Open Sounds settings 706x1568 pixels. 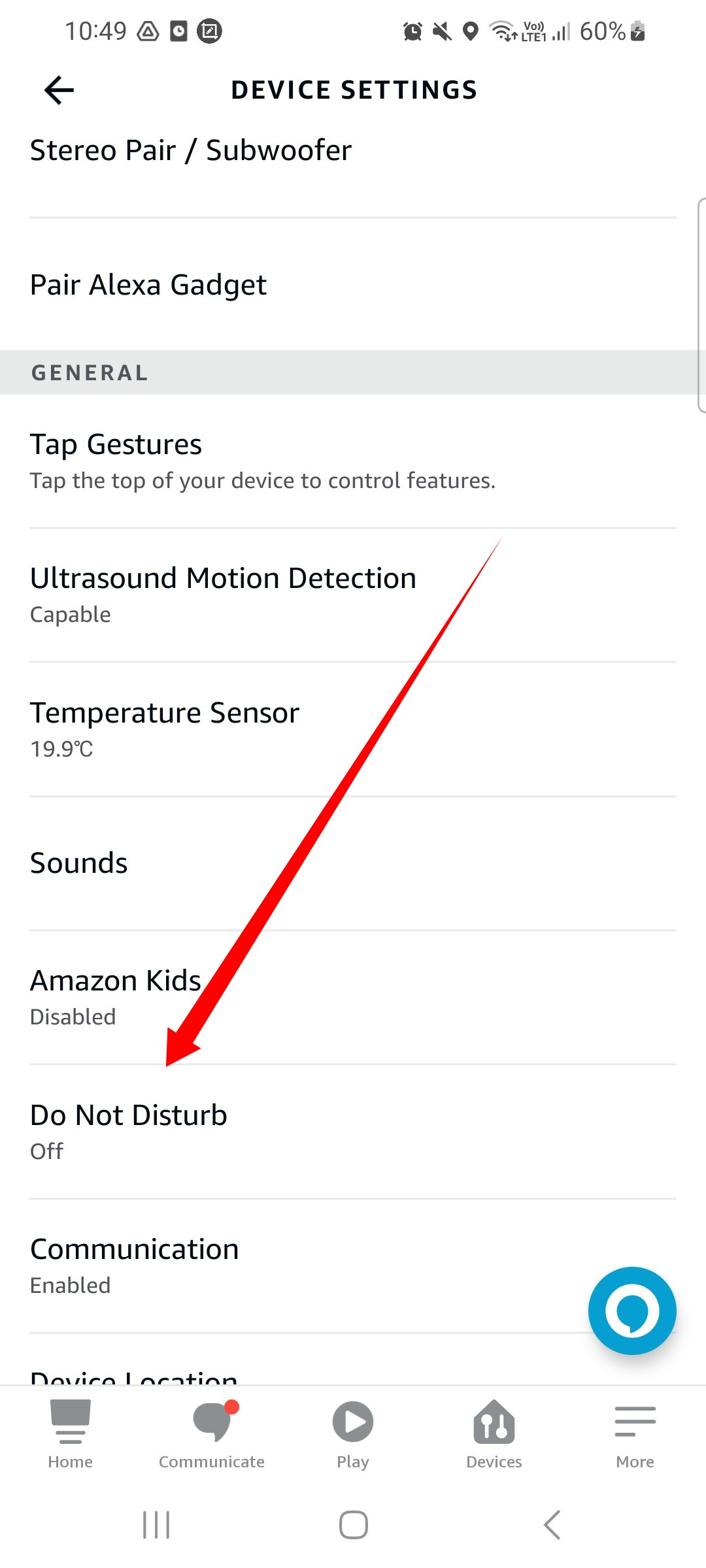(353, 864)
